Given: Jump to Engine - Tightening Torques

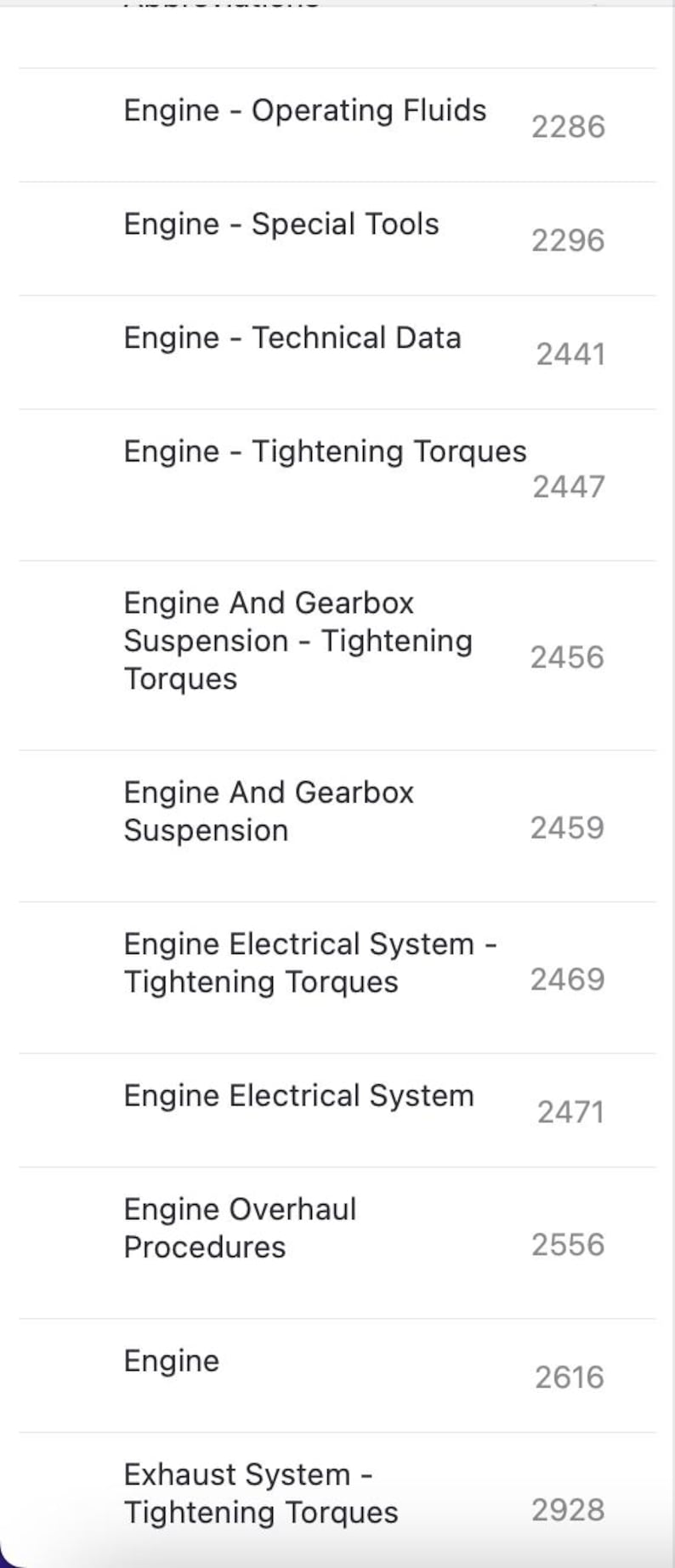Looking at the screenshot, I should tap(325, 452).
